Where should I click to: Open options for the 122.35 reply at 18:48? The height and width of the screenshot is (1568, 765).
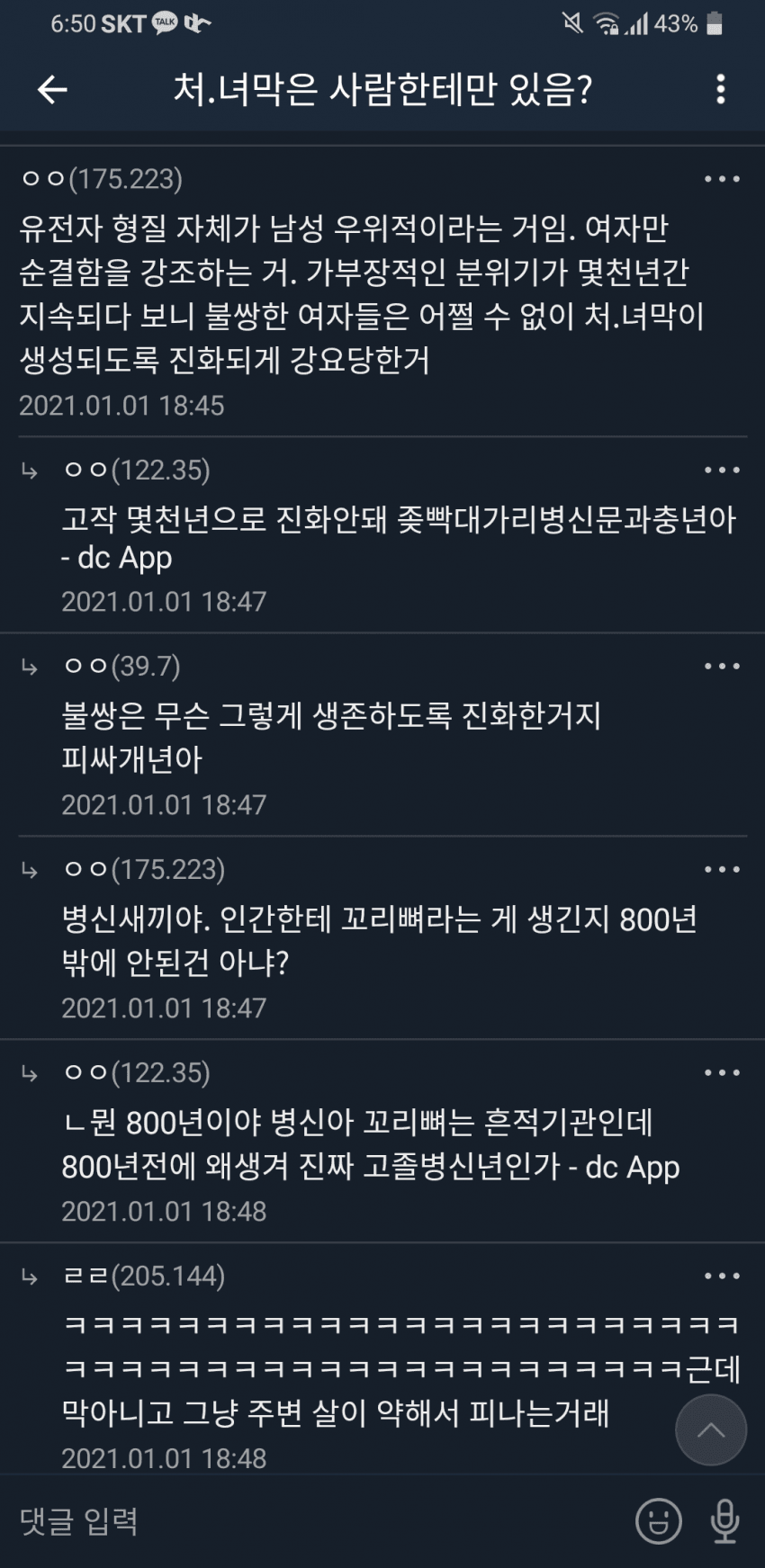(x=722, y=1072)
